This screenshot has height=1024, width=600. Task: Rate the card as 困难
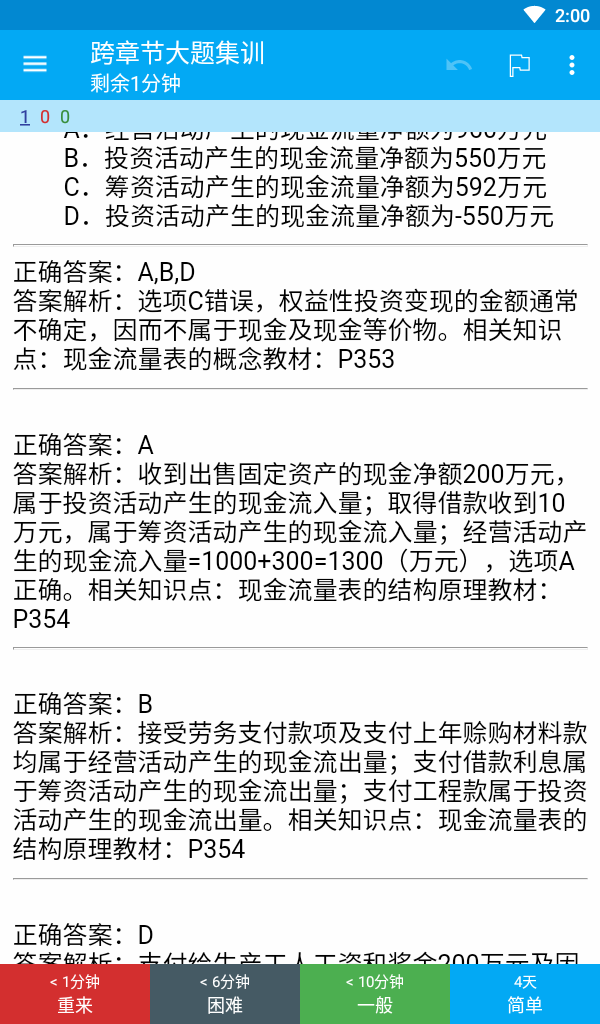tap(225, 994)
